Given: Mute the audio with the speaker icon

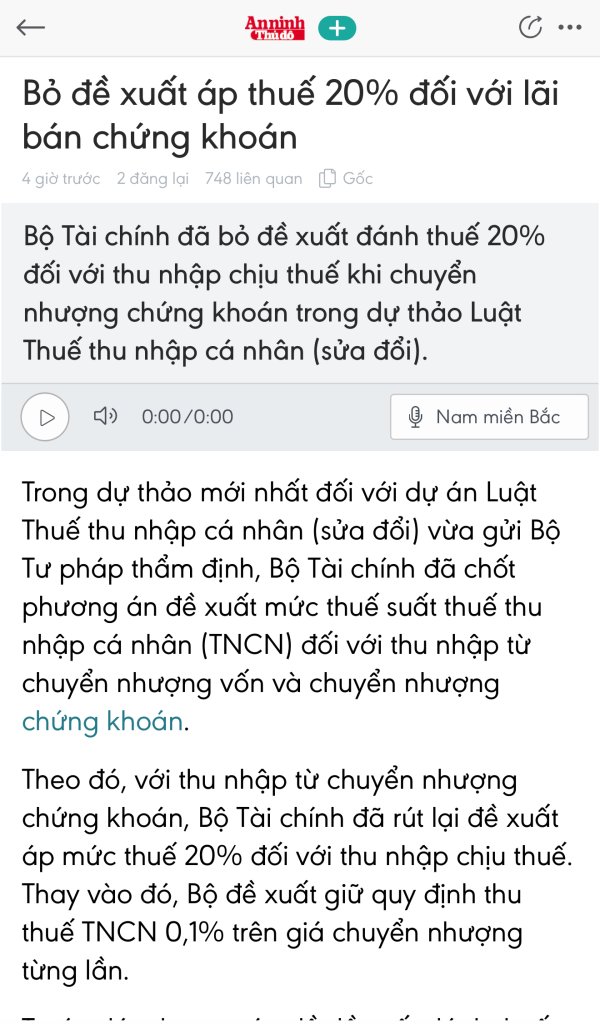Looking at the screenshot, I should (105, 416).
